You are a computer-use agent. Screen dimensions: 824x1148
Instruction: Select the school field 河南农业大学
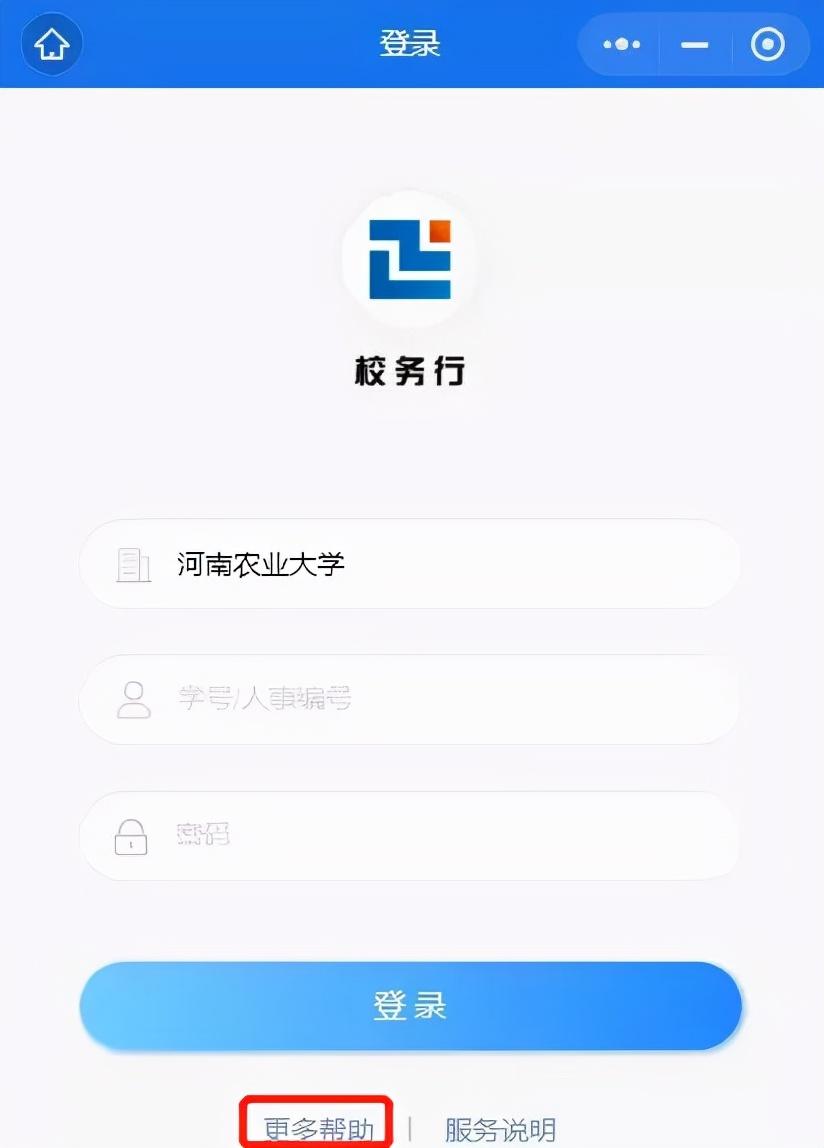point(410,564)
